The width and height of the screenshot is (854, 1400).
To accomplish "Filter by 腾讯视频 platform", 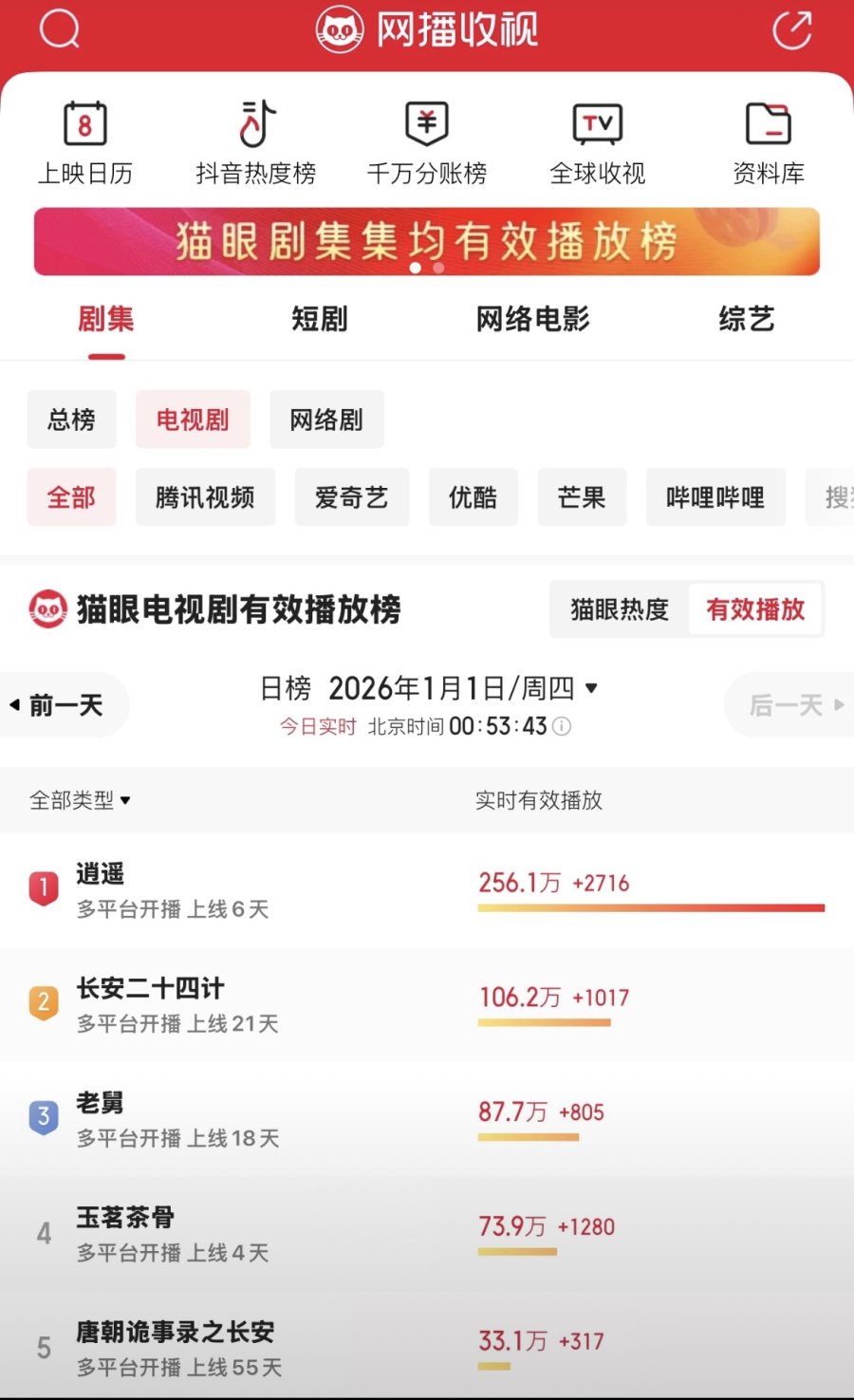I will click(x=205, y=497).
